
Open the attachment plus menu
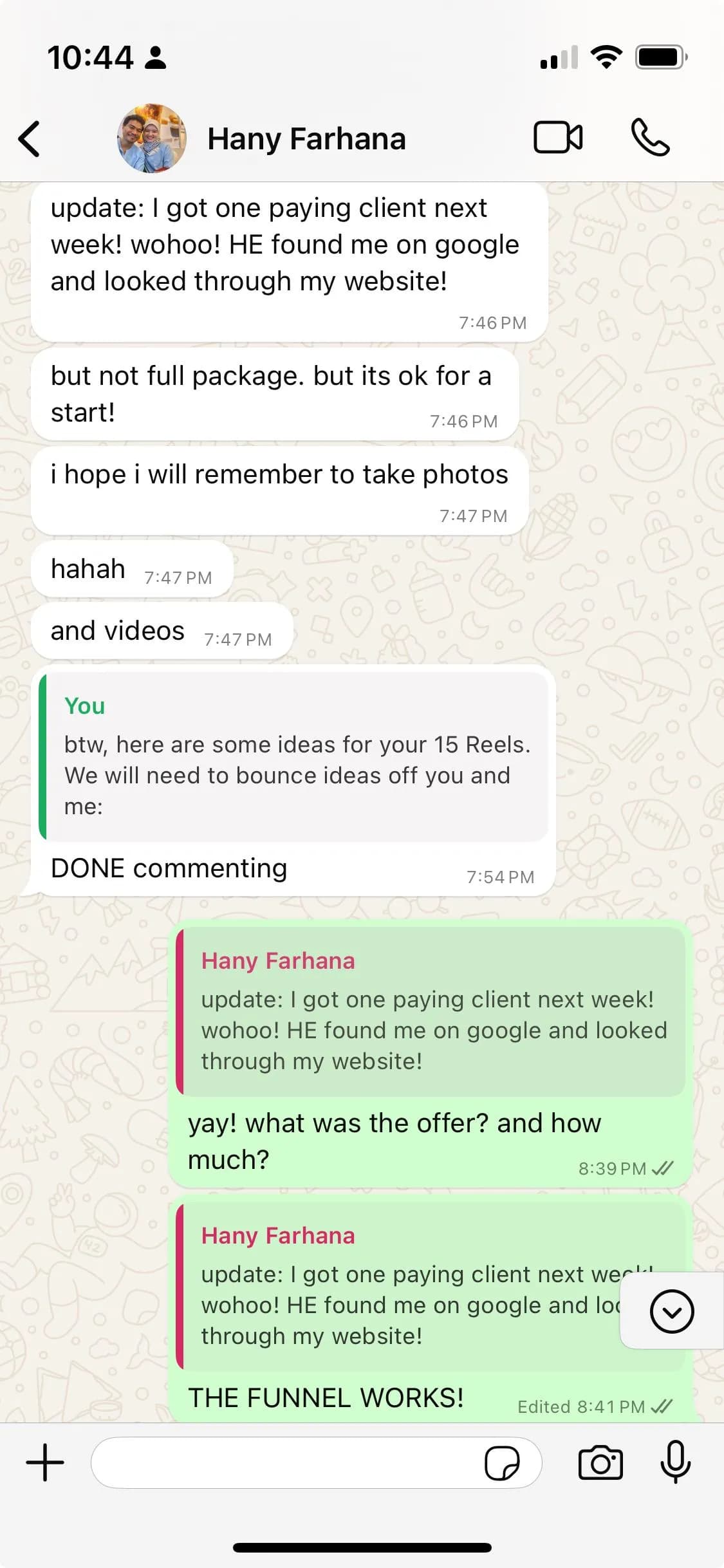45,1462
